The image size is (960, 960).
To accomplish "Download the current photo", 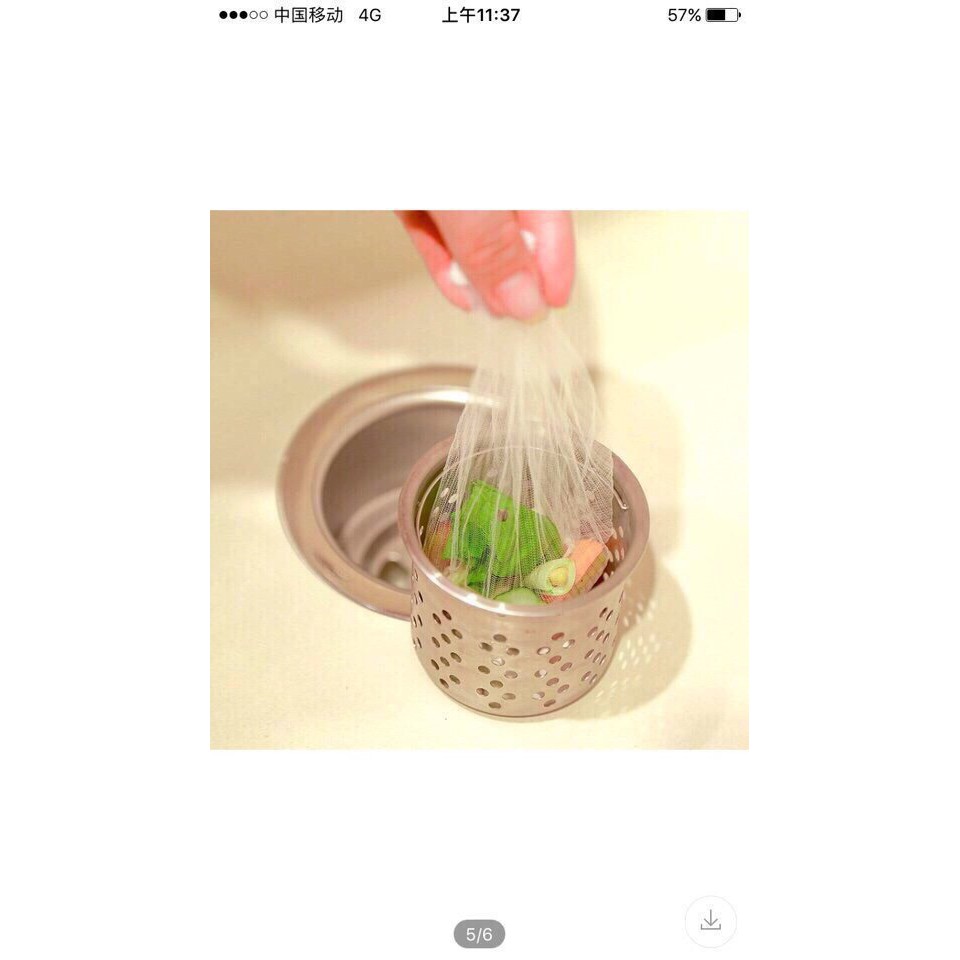I will click(x=710, y=921).
